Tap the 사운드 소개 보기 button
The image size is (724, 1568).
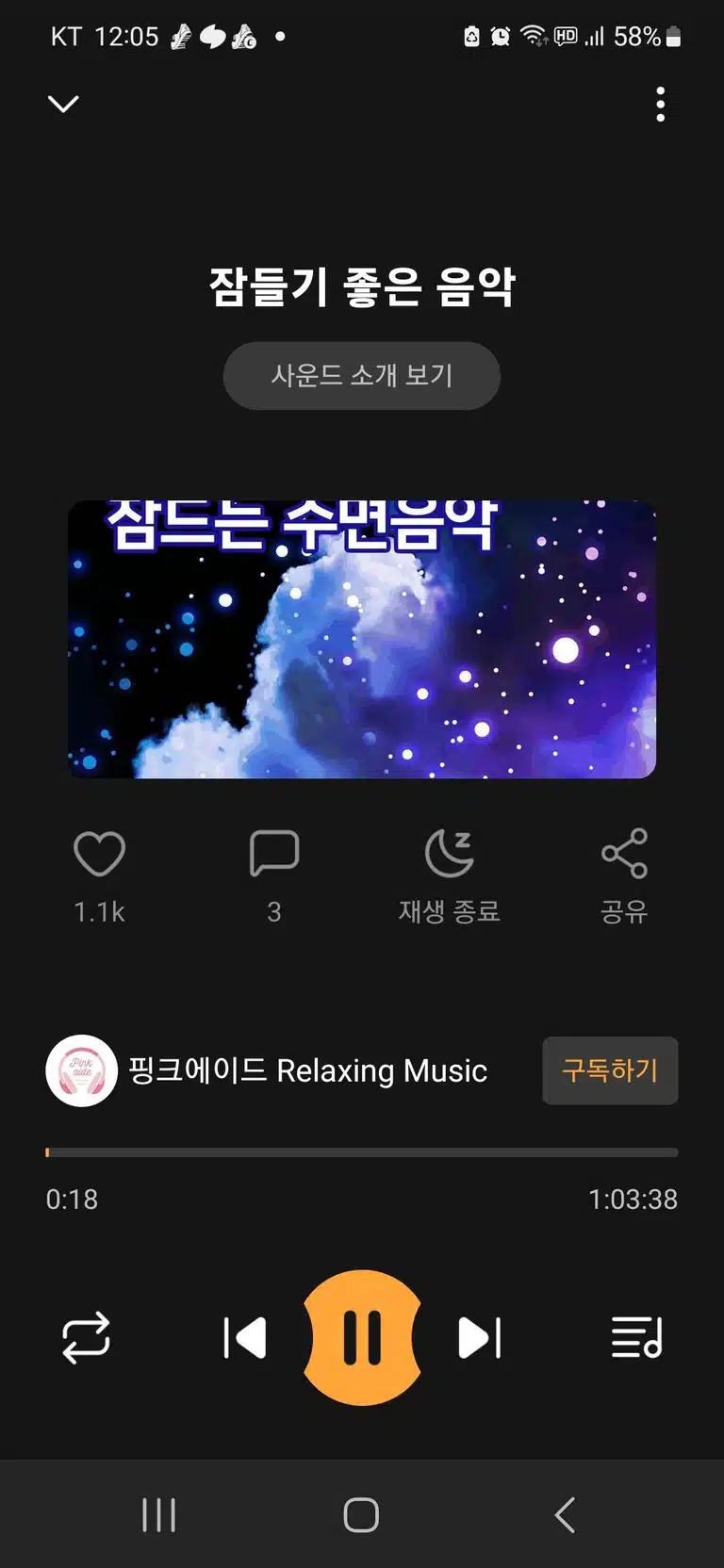point(361,375)
